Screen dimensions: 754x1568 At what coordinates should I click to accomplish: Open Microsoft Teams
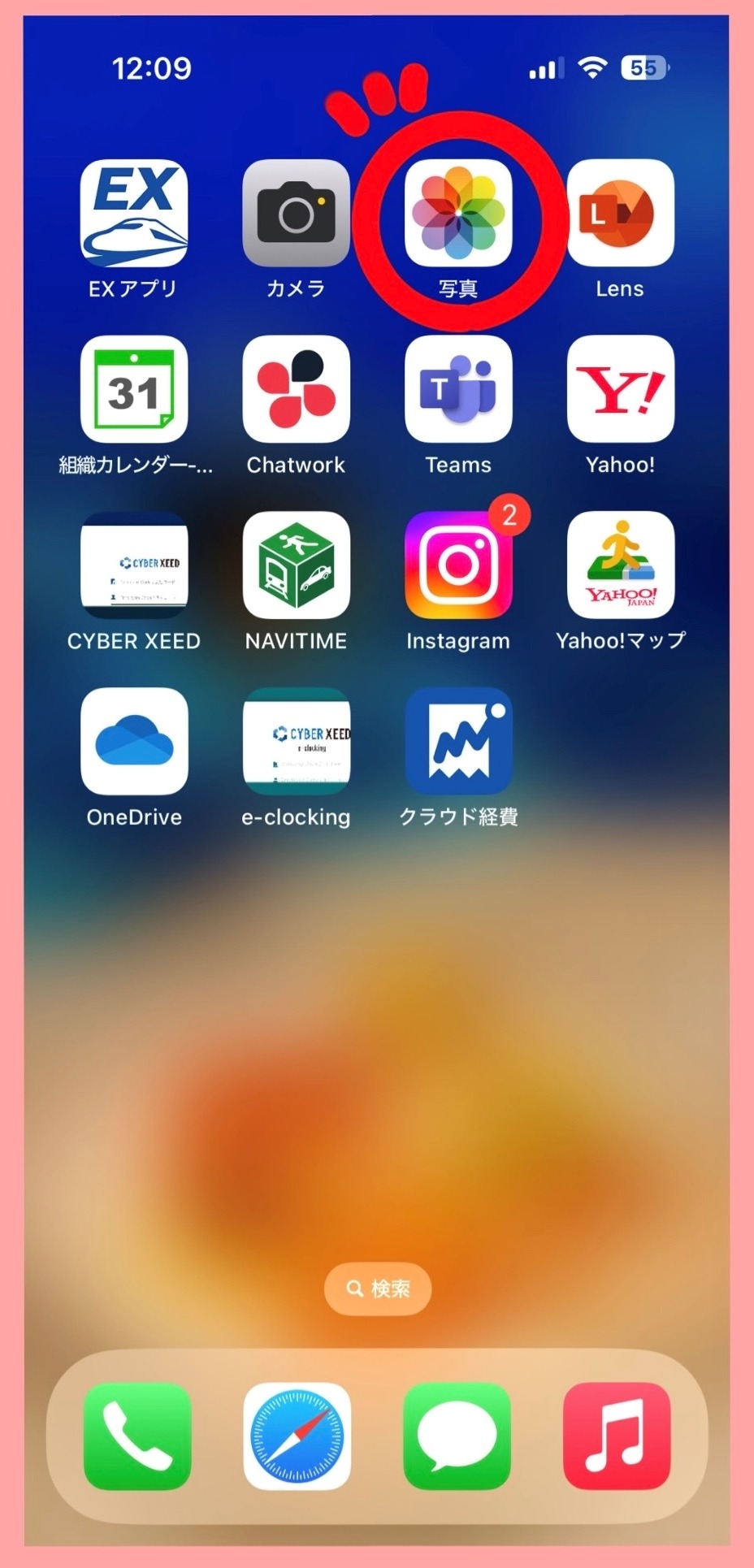tap(458, 389)
